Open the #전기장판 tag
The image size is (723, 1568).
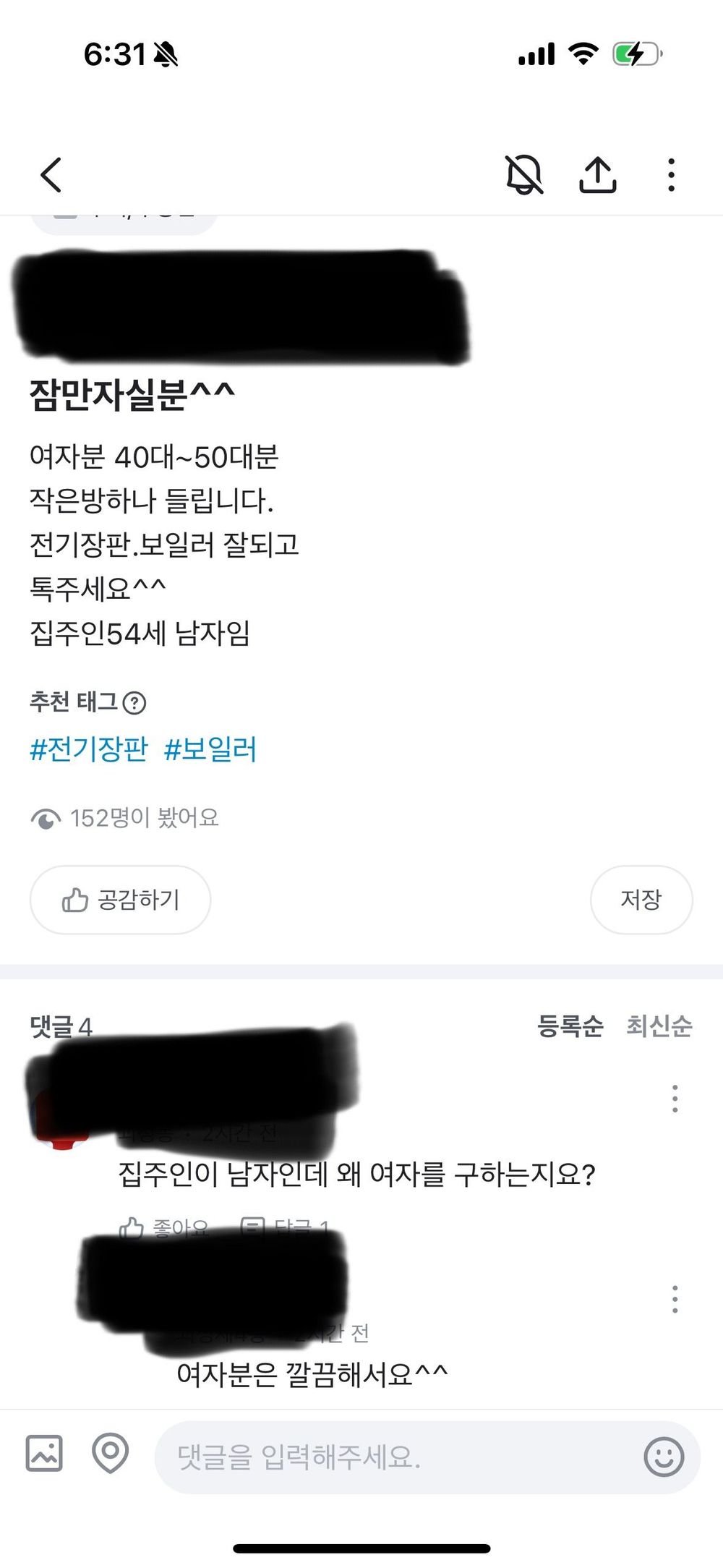point(89,749)
